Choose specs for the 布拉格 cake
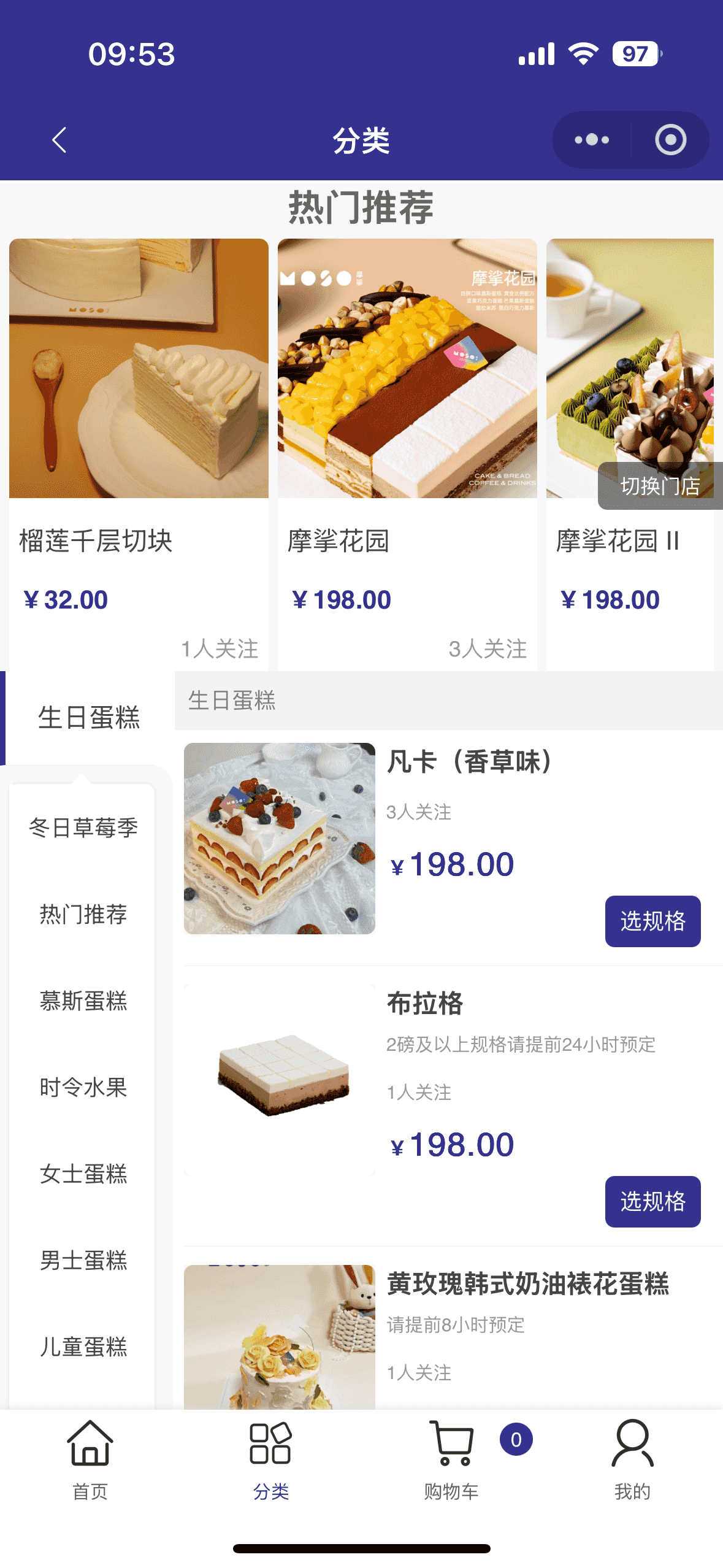The image size is (723, 1568). tap(652, 1202)
